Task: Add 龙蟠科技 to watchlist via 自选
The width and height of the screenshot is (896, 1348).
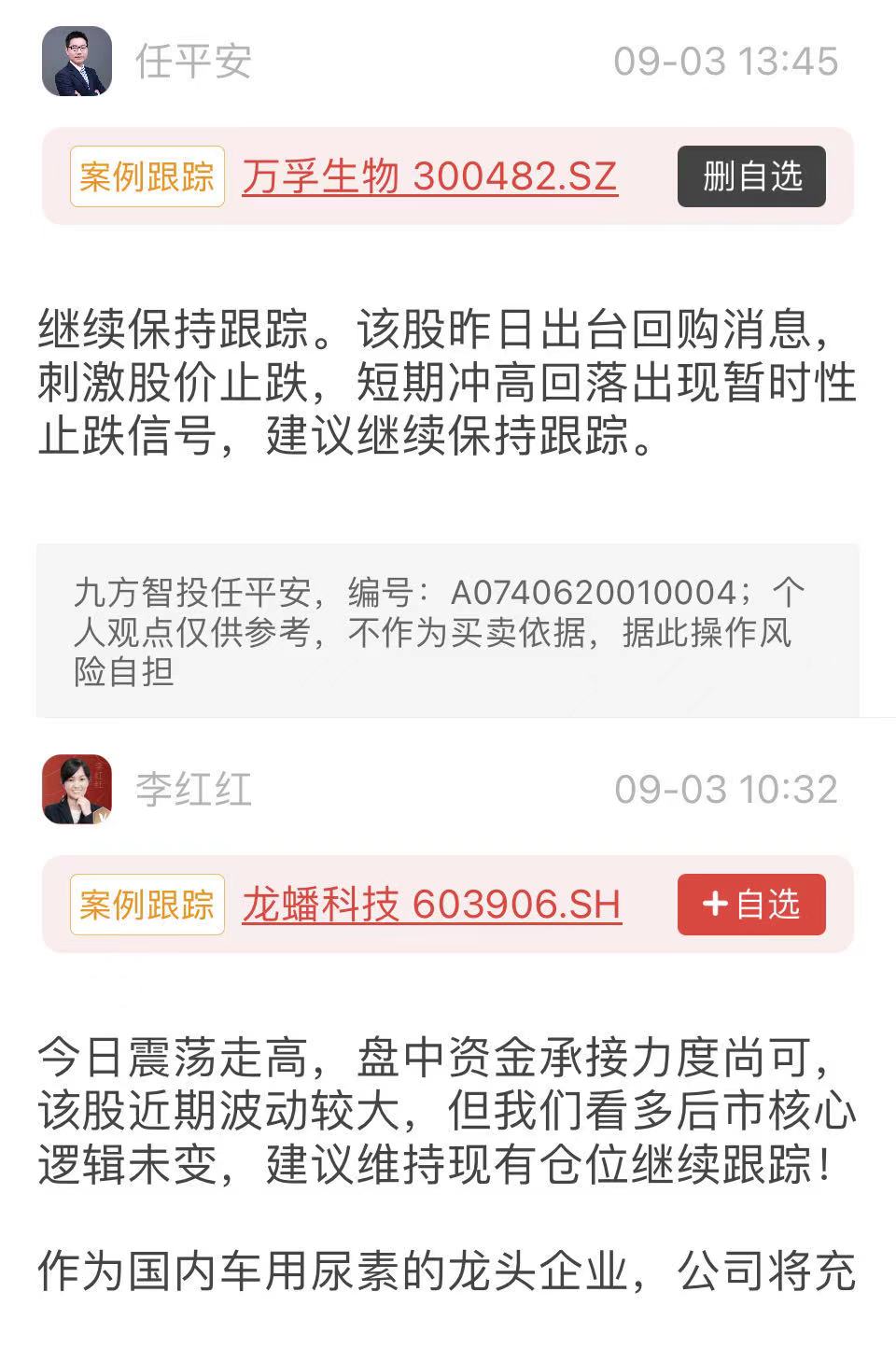Action: [x=750, y=904]
